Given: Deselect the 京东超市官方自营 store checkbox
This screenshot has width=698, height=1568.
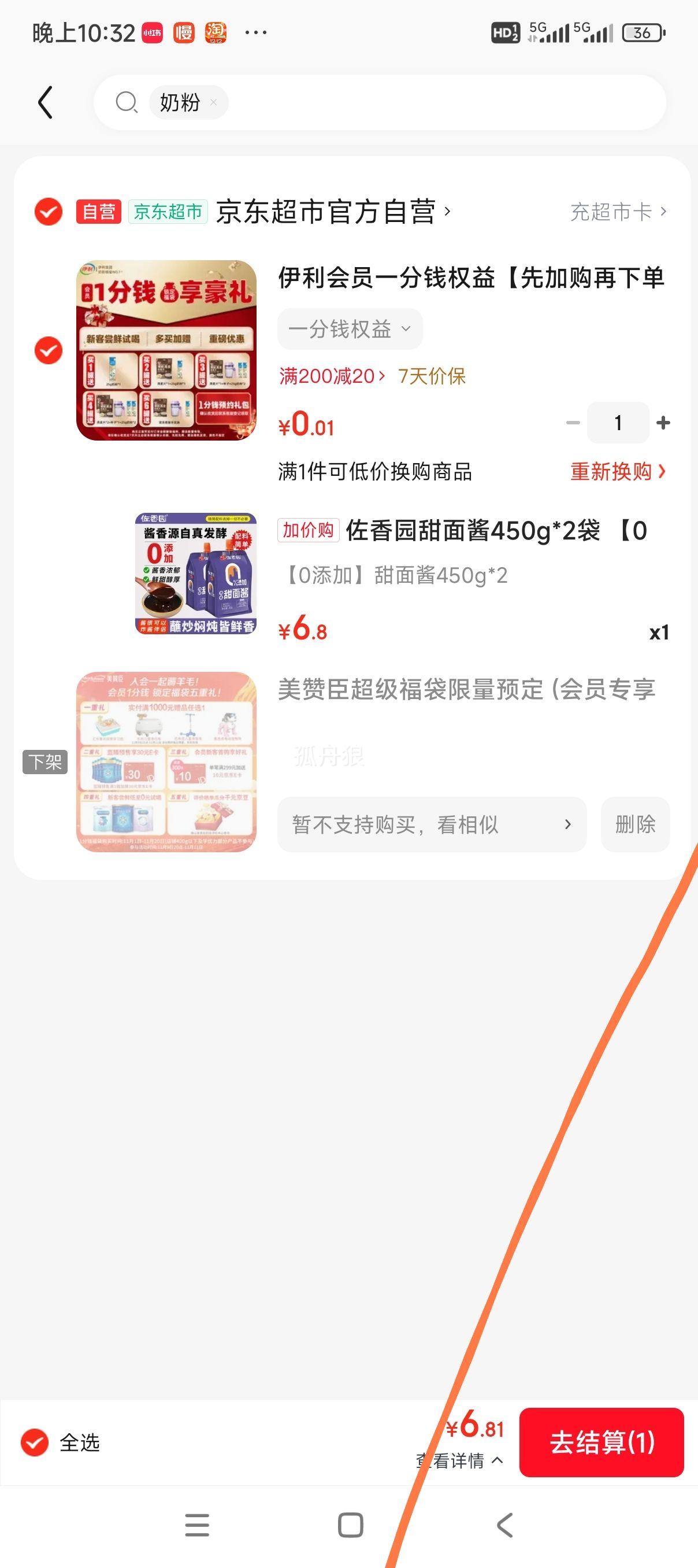Looking at the screenshot, I should point(47,212).
